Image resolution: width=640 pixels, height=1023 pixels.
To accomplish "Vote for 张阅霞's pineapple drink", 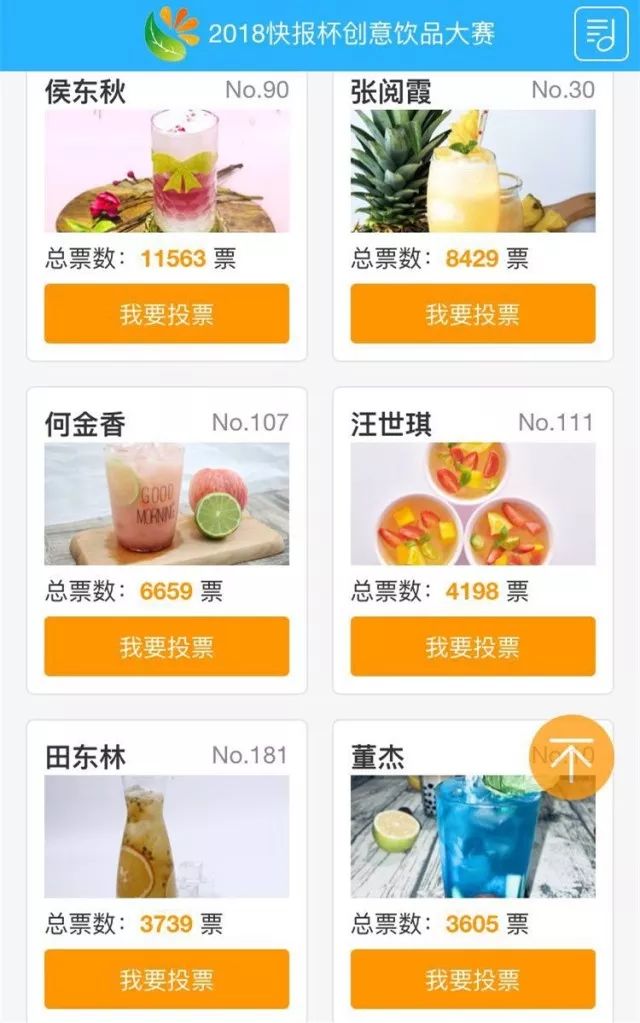I will 472,314.
